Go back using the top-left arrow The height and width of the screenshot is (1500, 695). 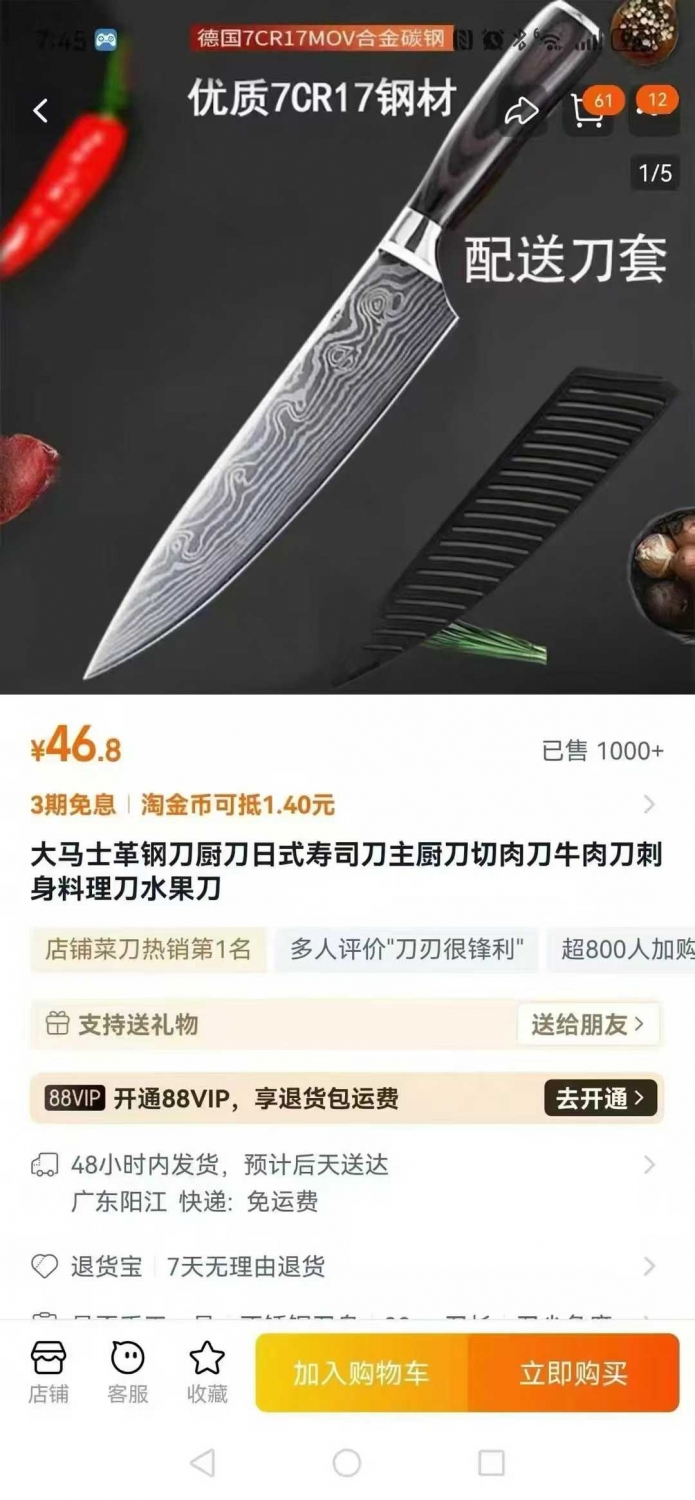[41, 111]
